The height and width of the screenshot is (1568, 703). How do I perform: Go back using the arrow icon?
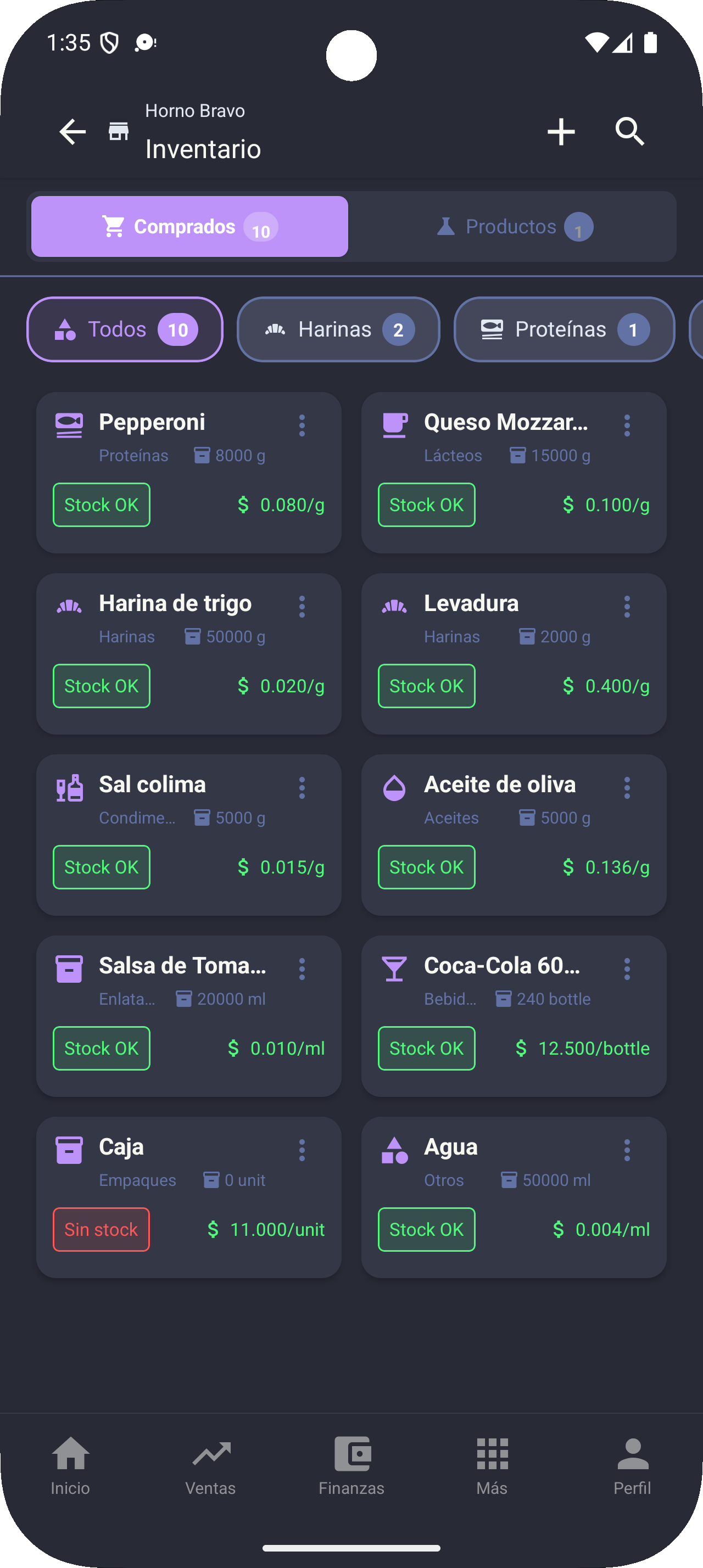tap(72, 131)
